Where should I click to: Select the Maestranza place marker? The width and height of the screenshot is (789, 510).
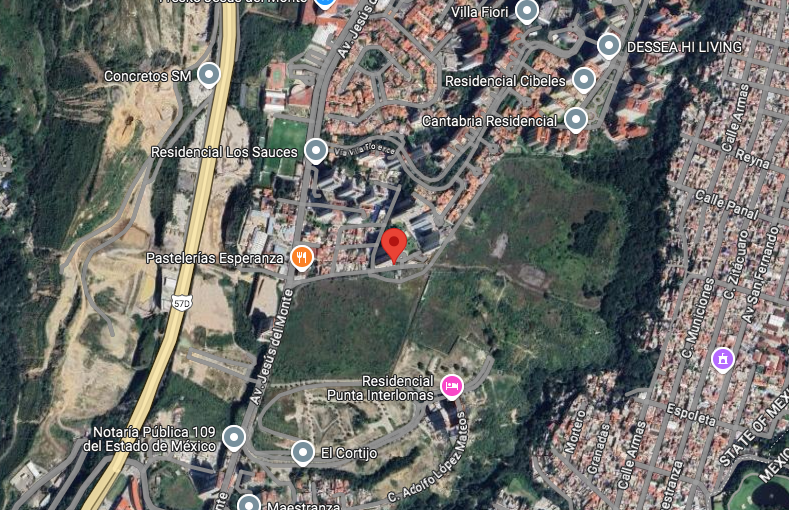point(249,502)
